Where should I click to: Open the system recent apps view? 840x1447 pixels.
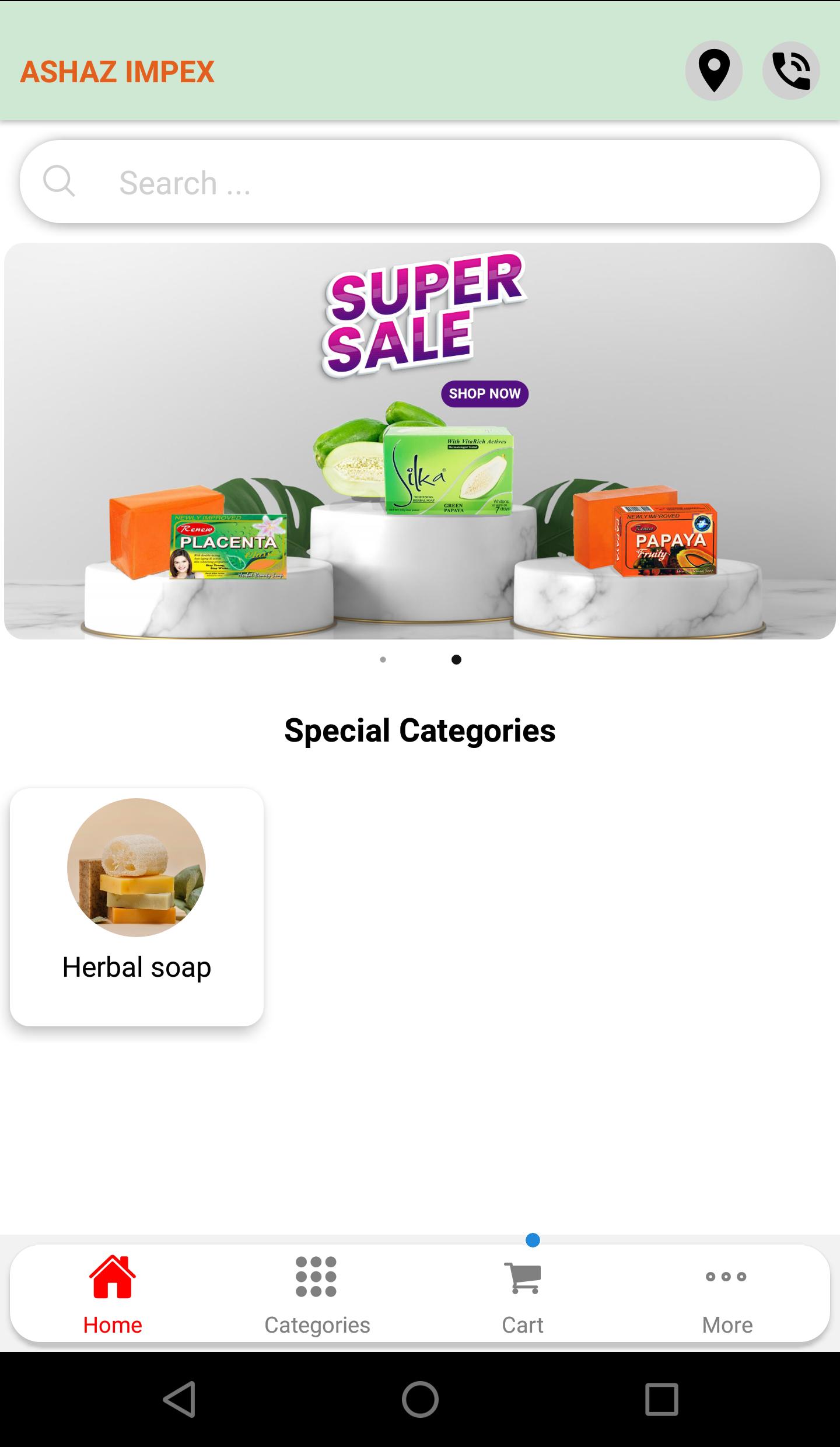point(661,1399)
